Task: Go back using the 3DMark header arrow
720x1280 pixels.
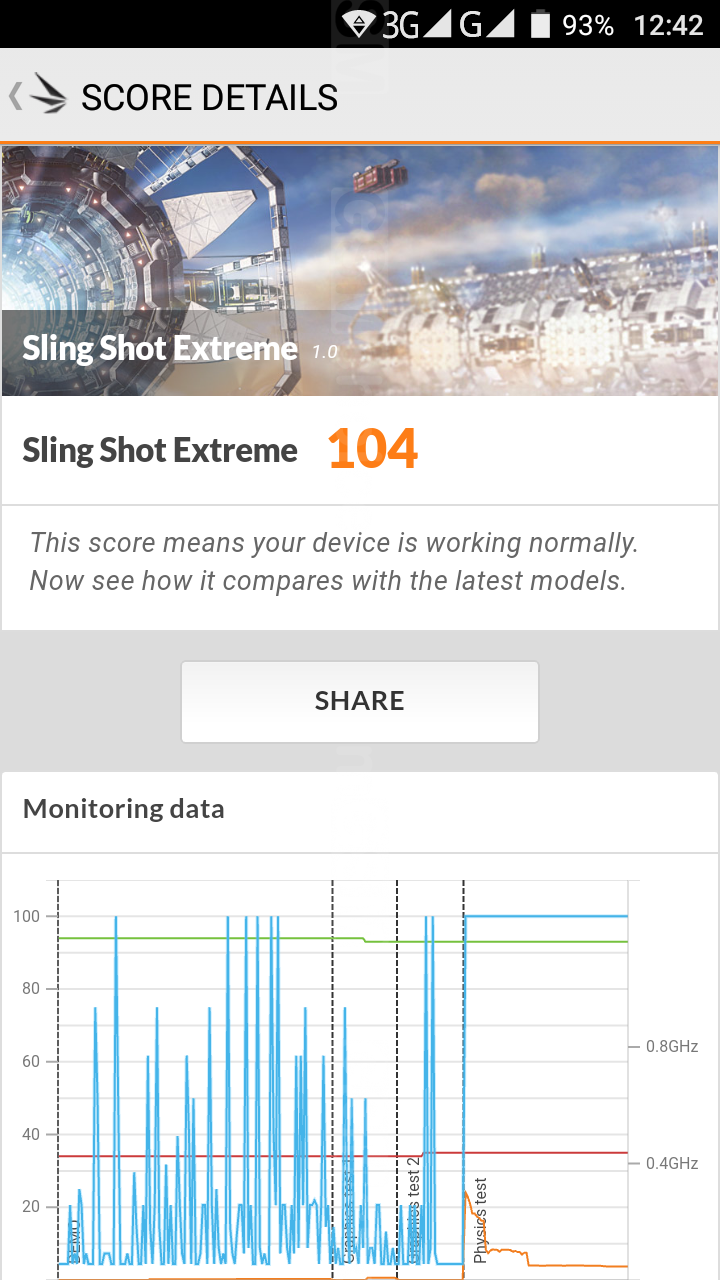Action: (36, 96)
